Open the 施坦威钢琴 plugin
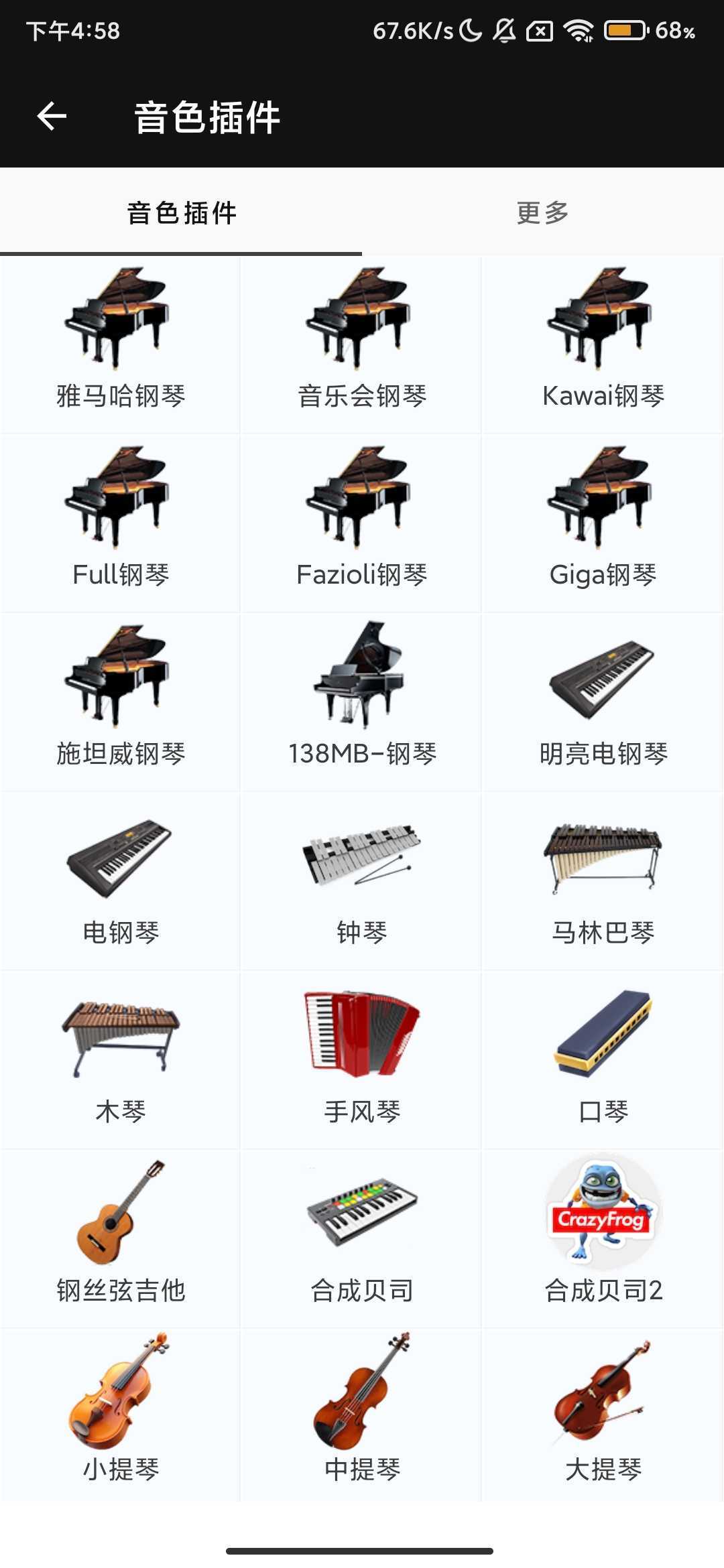This screenshot has width=724, height=1568. pos(121,702)
